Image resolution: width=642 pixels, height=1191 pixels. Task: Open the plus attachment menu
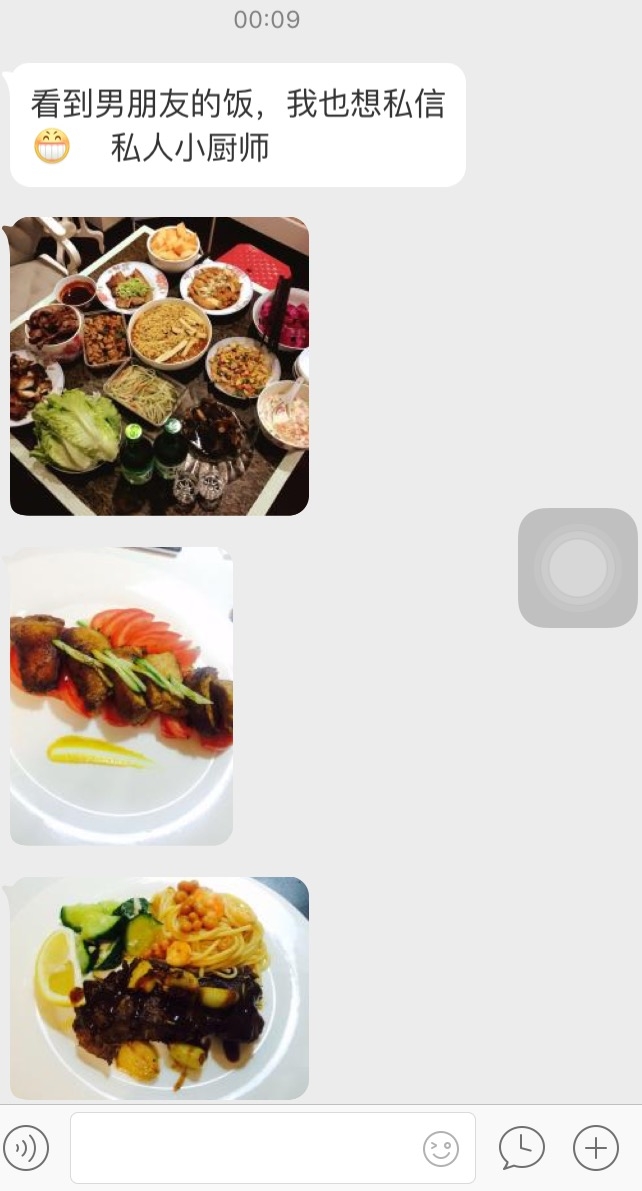tap(596, 1148)
